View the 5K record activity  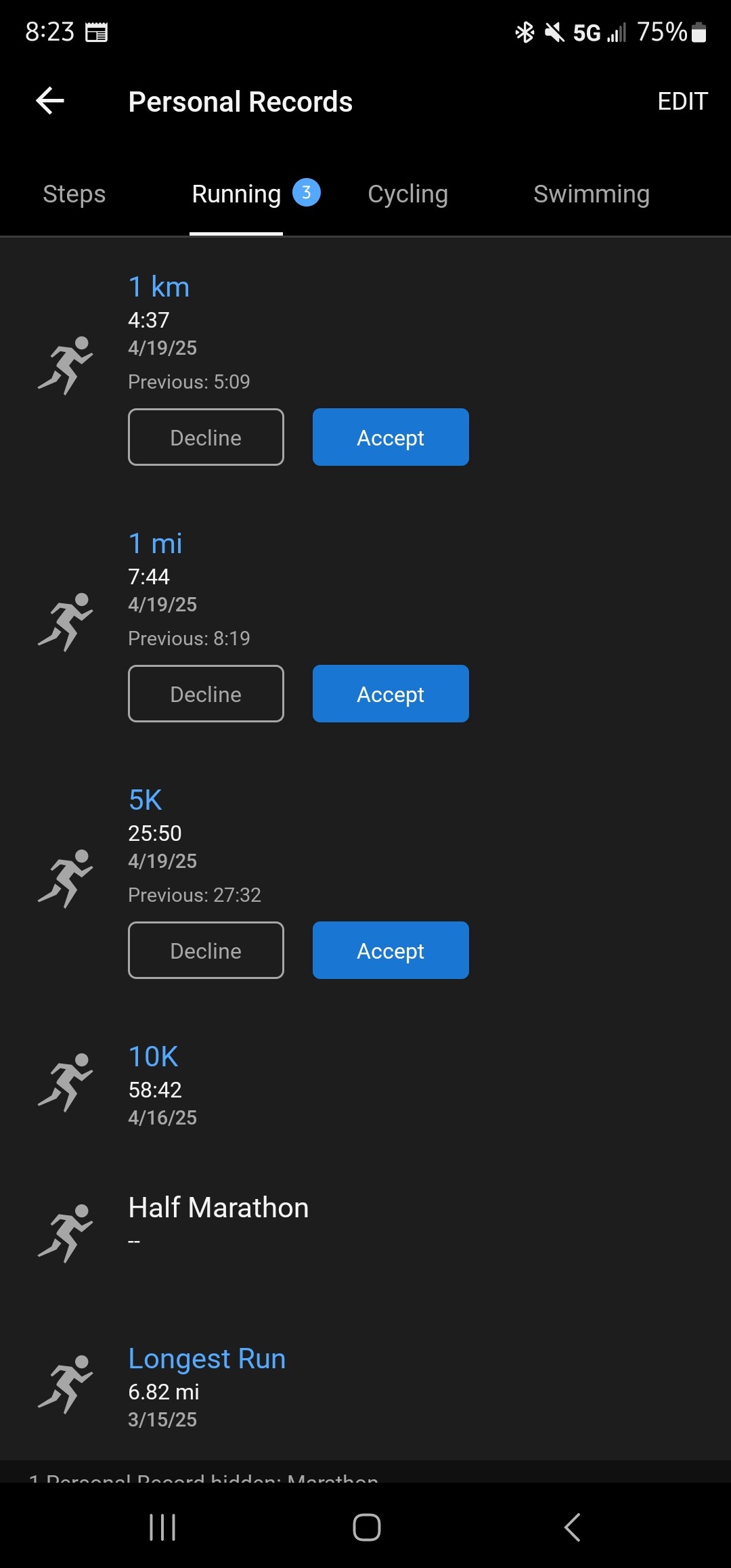click(146, 800)
